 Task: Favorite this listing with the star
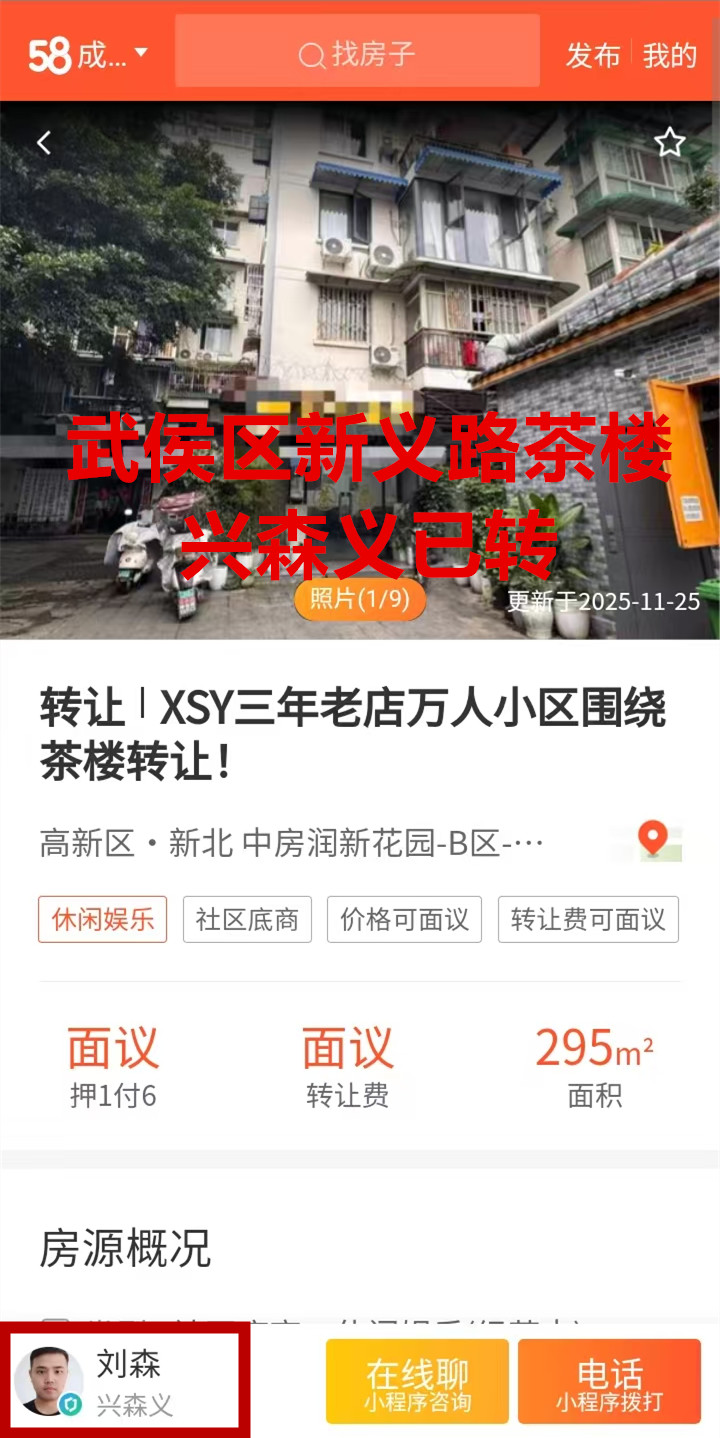pos(669,143)
